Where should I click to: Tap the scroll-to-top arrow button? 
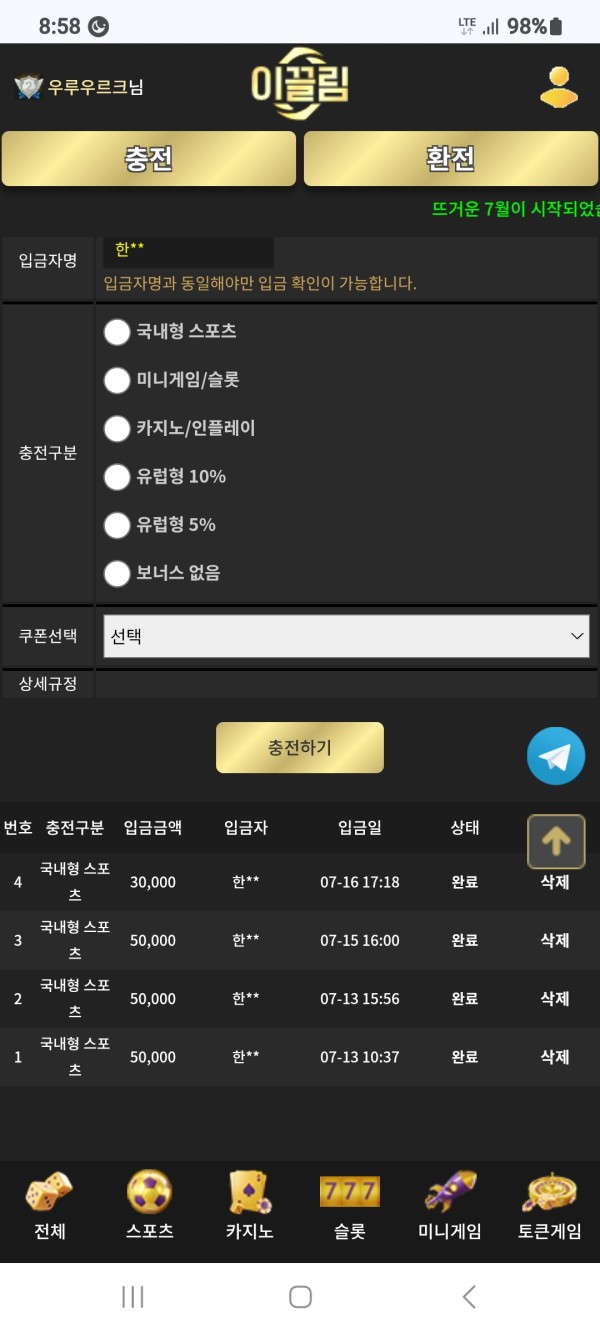click(x=556, y=842)
